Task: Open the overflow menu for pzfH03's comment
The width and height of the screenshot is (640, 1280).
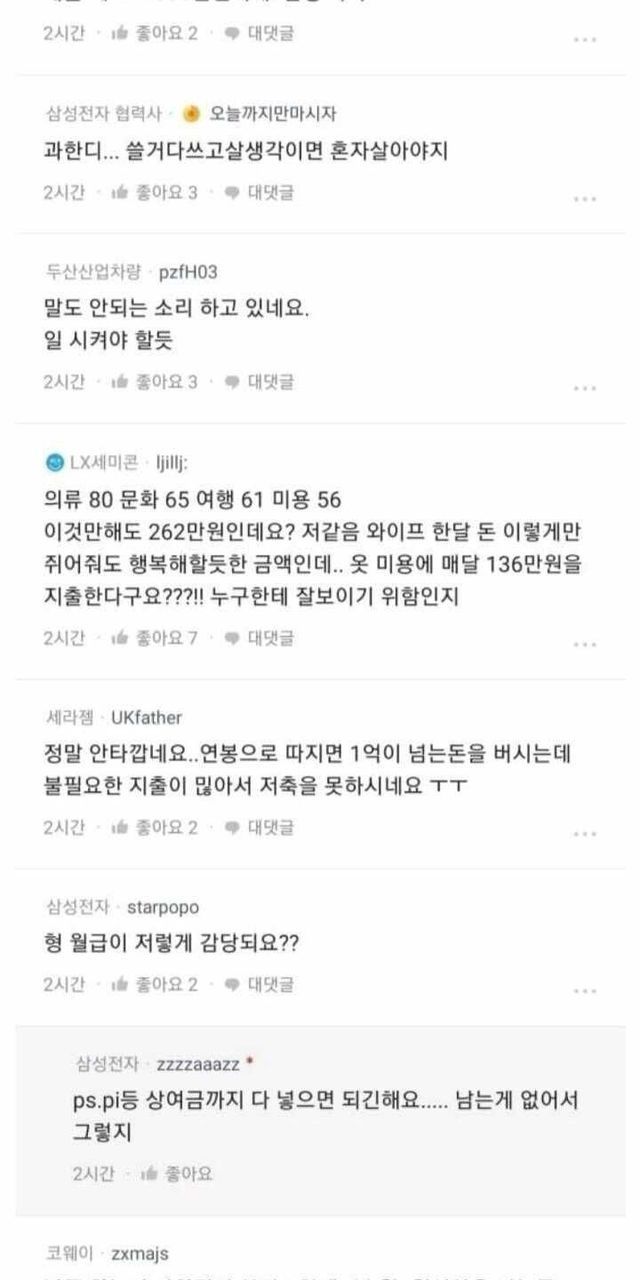Action: pyautogui.click(x=585, y=387)
